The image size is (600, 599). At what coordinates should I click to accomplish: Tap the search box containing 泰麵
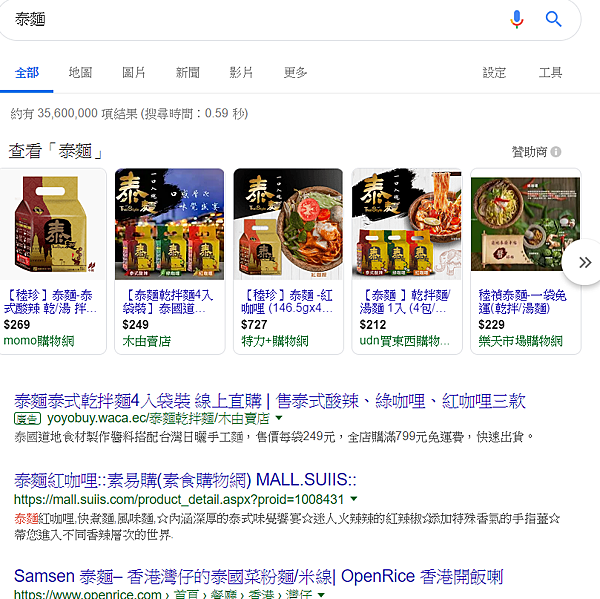(x=250, y=19)
